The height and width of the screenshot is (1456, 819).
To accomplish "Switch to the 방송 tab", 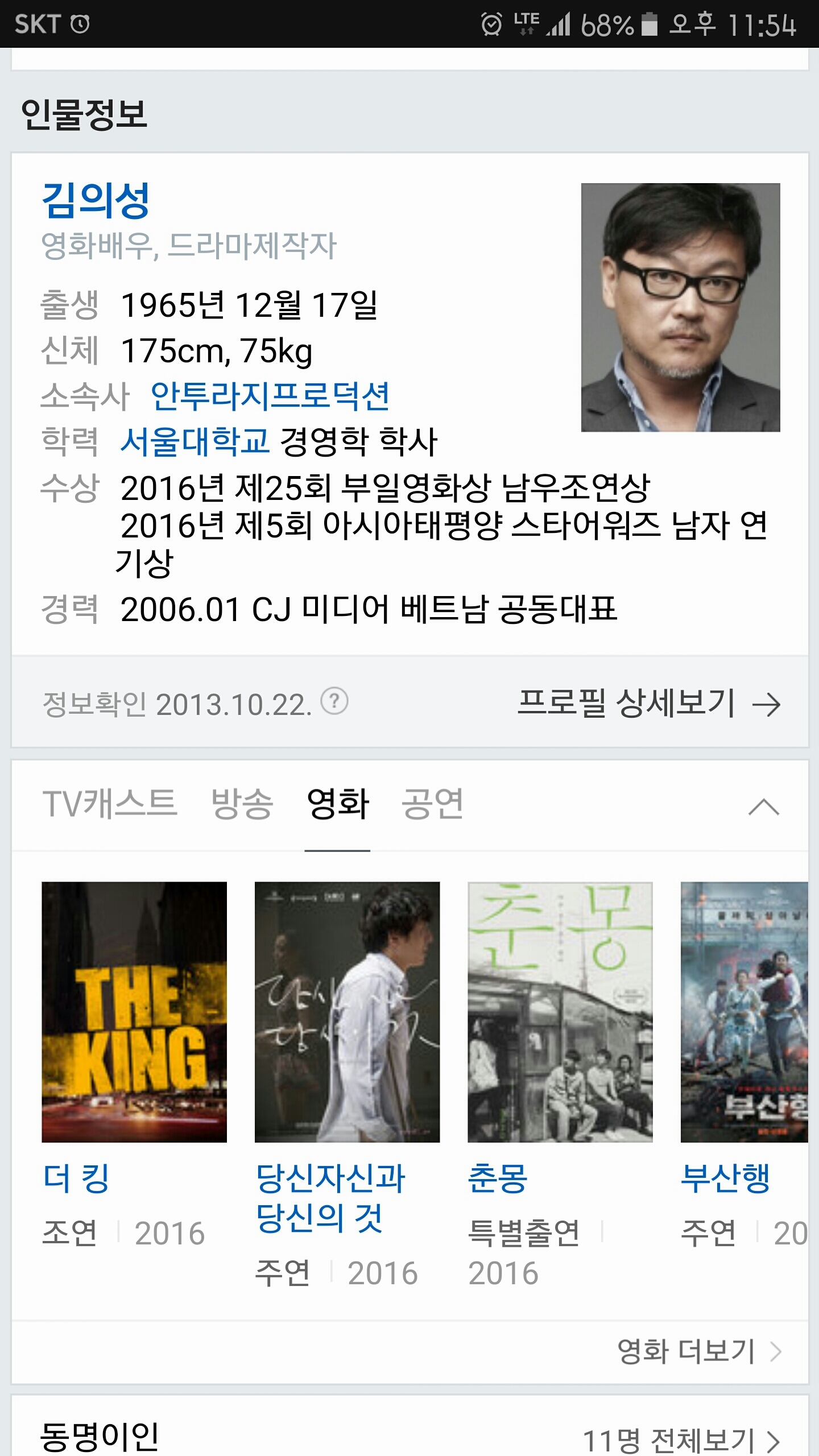I will pos(242,804).
